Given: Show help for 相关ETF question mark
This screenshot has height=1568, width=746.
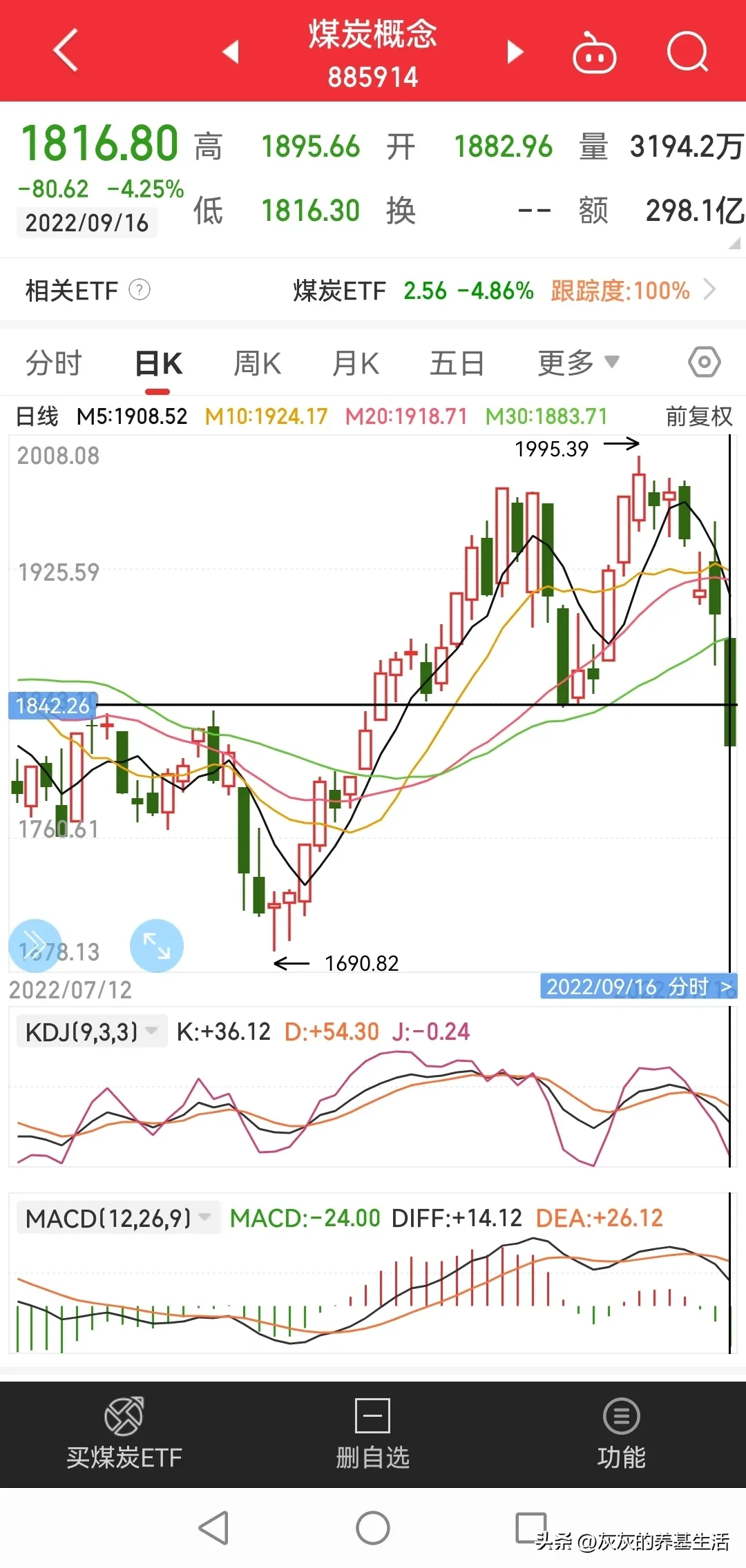Looking at the screenshot, I should coord(140,289).
